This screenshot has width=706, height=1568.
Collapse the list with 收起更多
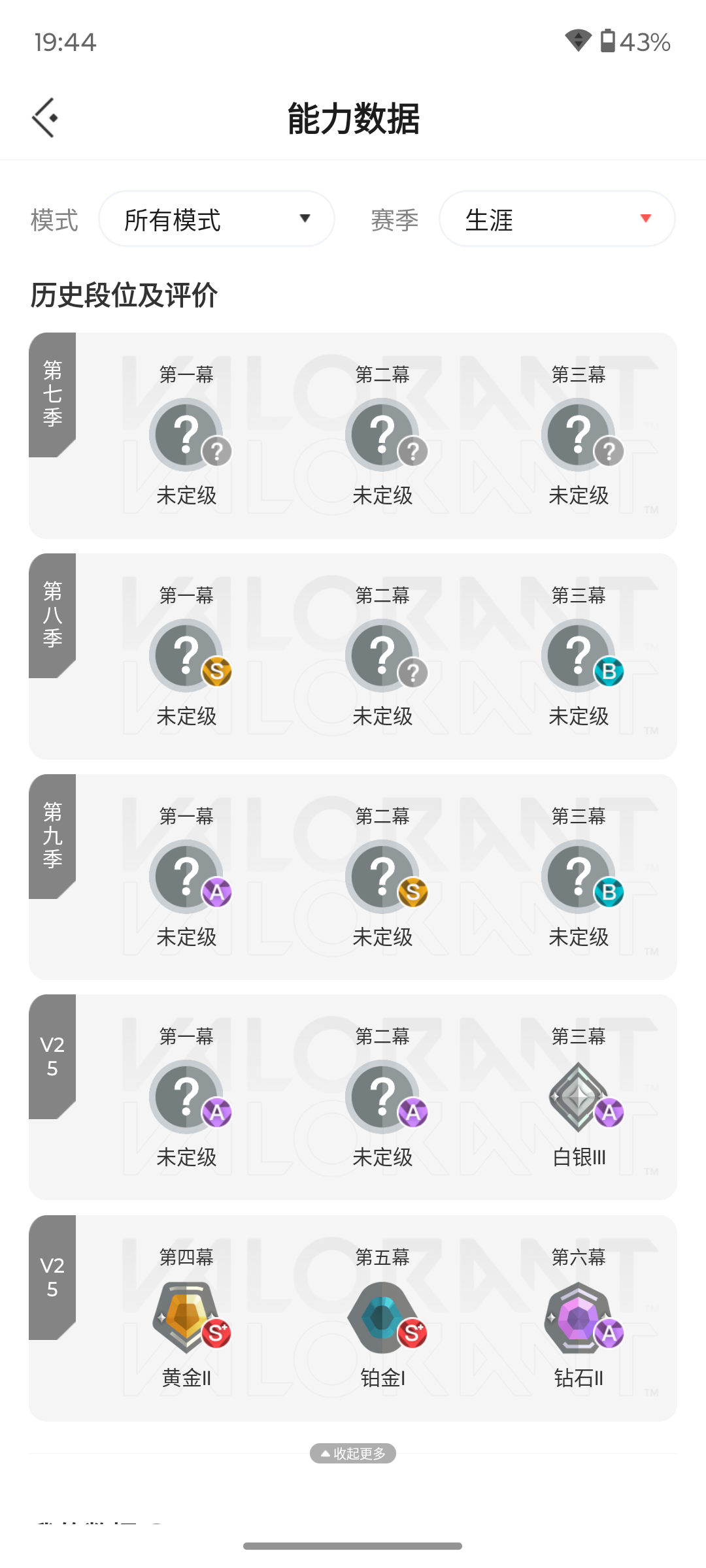[x=353, y=1453]
